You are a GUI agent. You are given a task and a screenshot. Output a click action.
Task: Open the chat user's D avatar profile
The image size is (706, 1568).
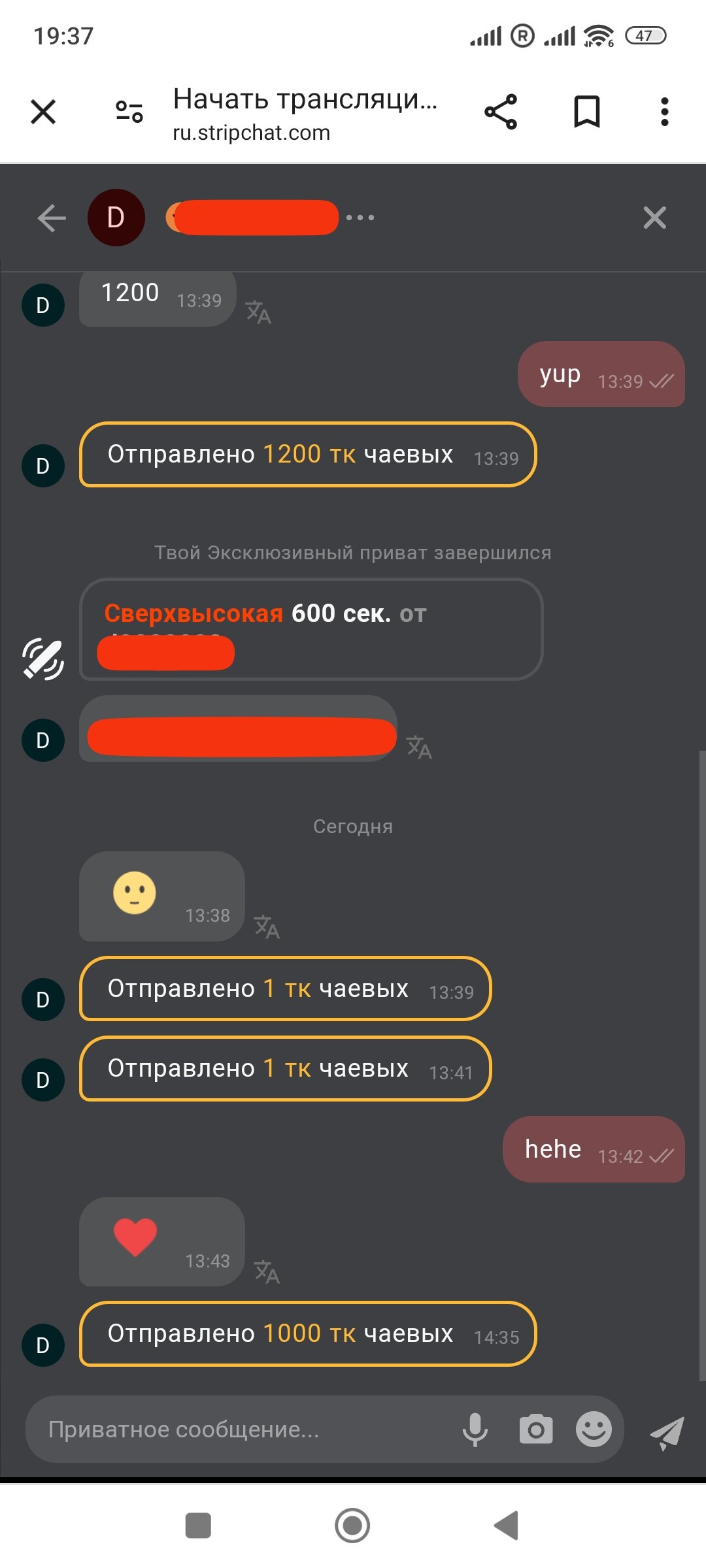point(116,218)
